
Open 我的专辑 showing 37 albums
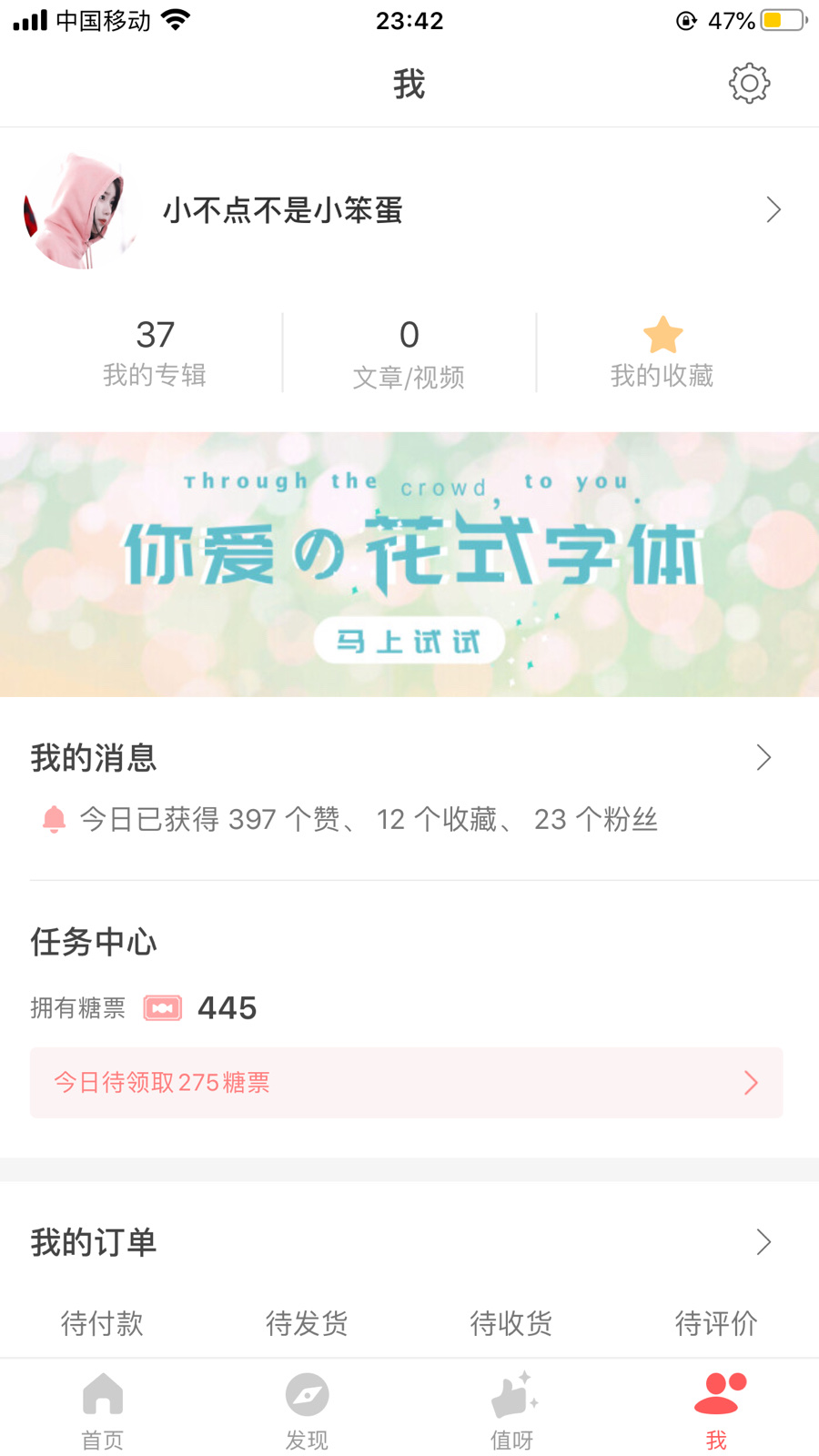(155, 353)
